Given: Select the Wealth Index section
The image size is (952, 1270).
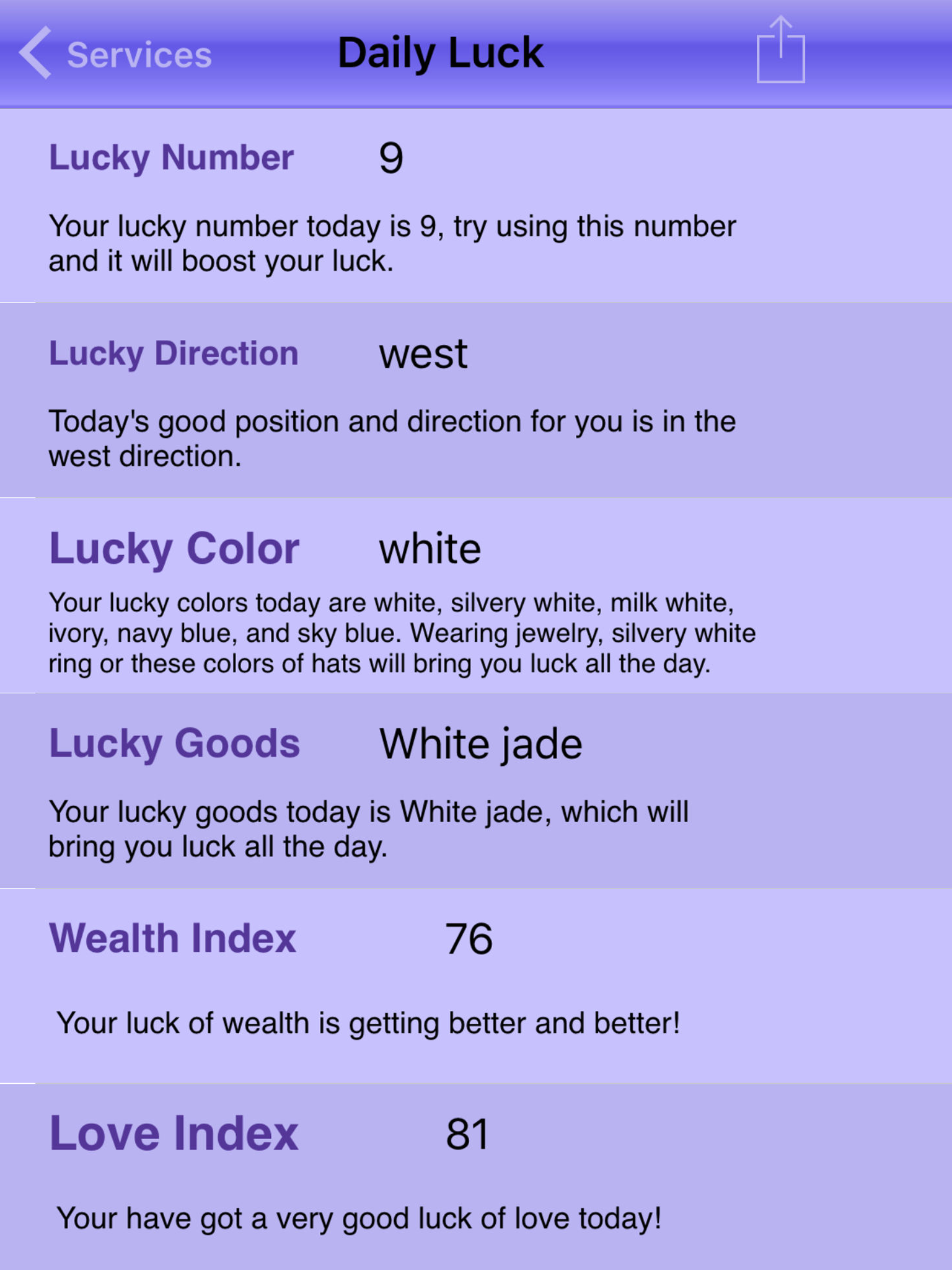Looking at the screenshot, I should [174, 938].
